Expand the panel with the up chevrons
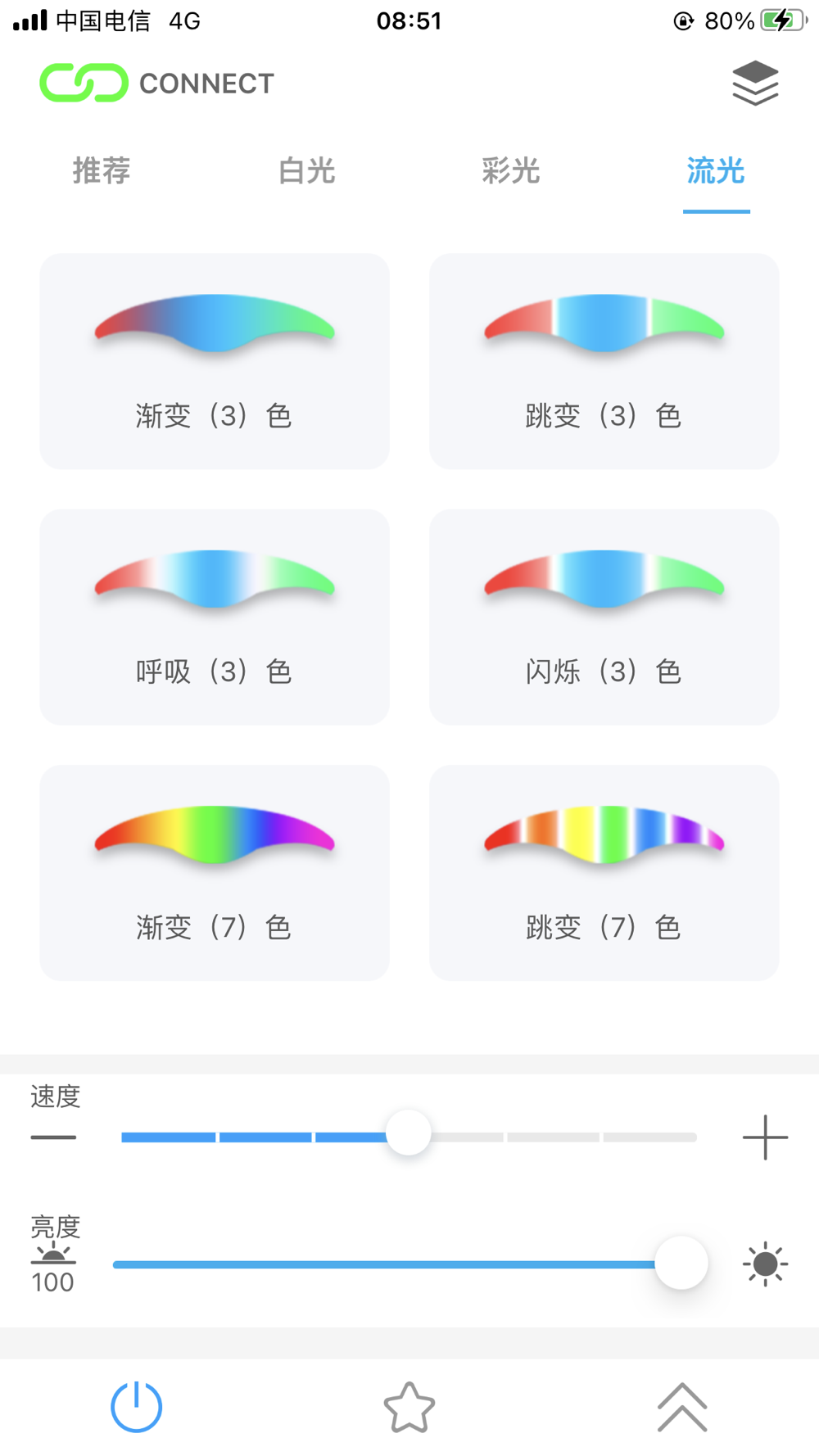This screenshot has width=819, height=1456. click(x=682, y=1407)
